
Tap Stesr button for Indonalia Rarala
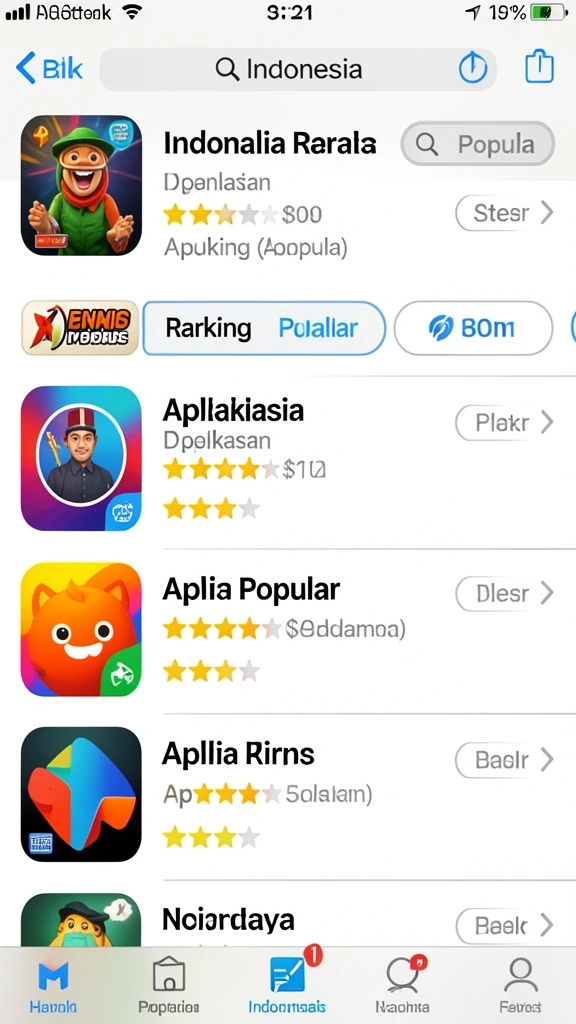[x=505, y=213]
